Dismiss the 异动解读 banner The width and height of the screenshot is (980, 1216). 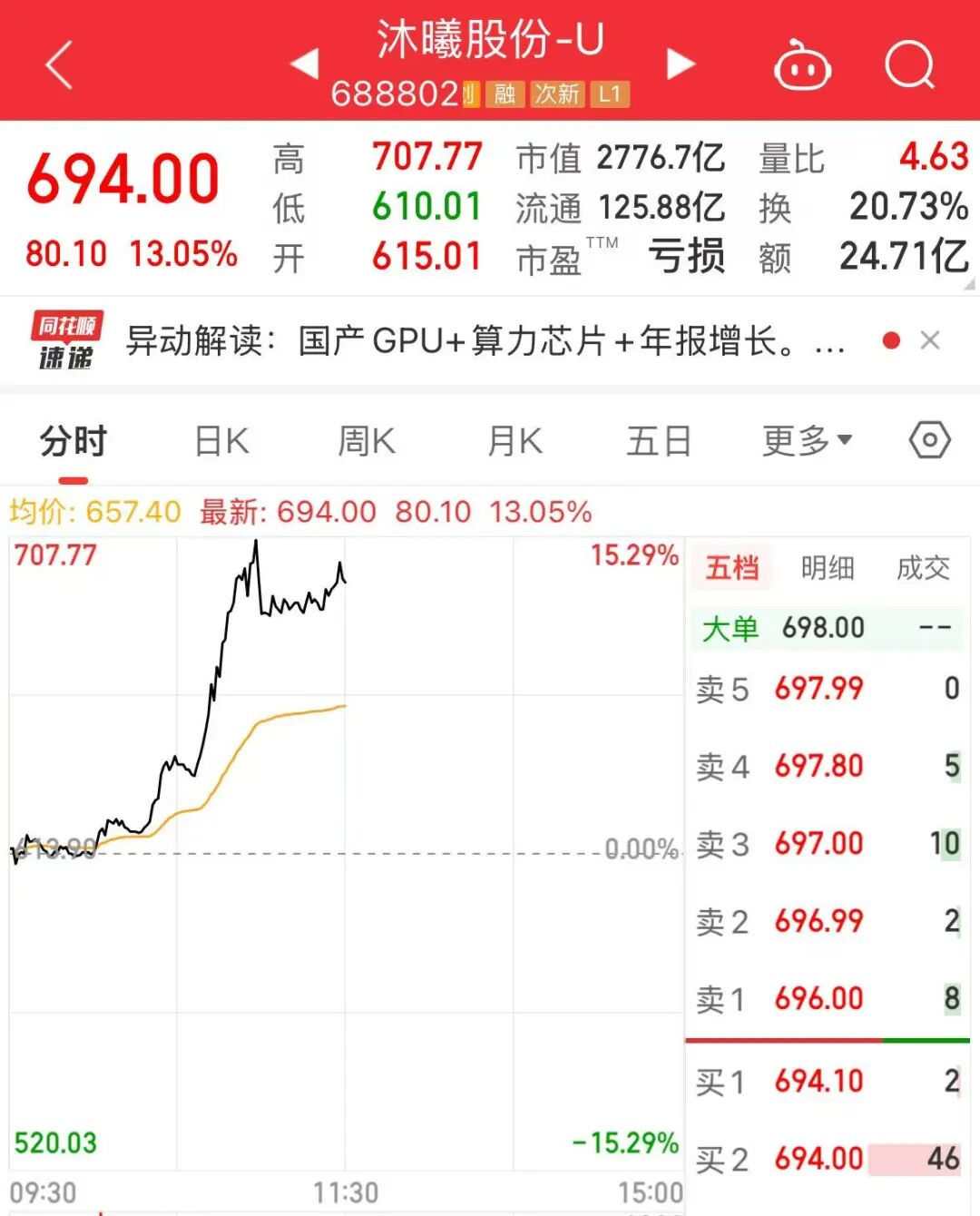pos(929,340)
